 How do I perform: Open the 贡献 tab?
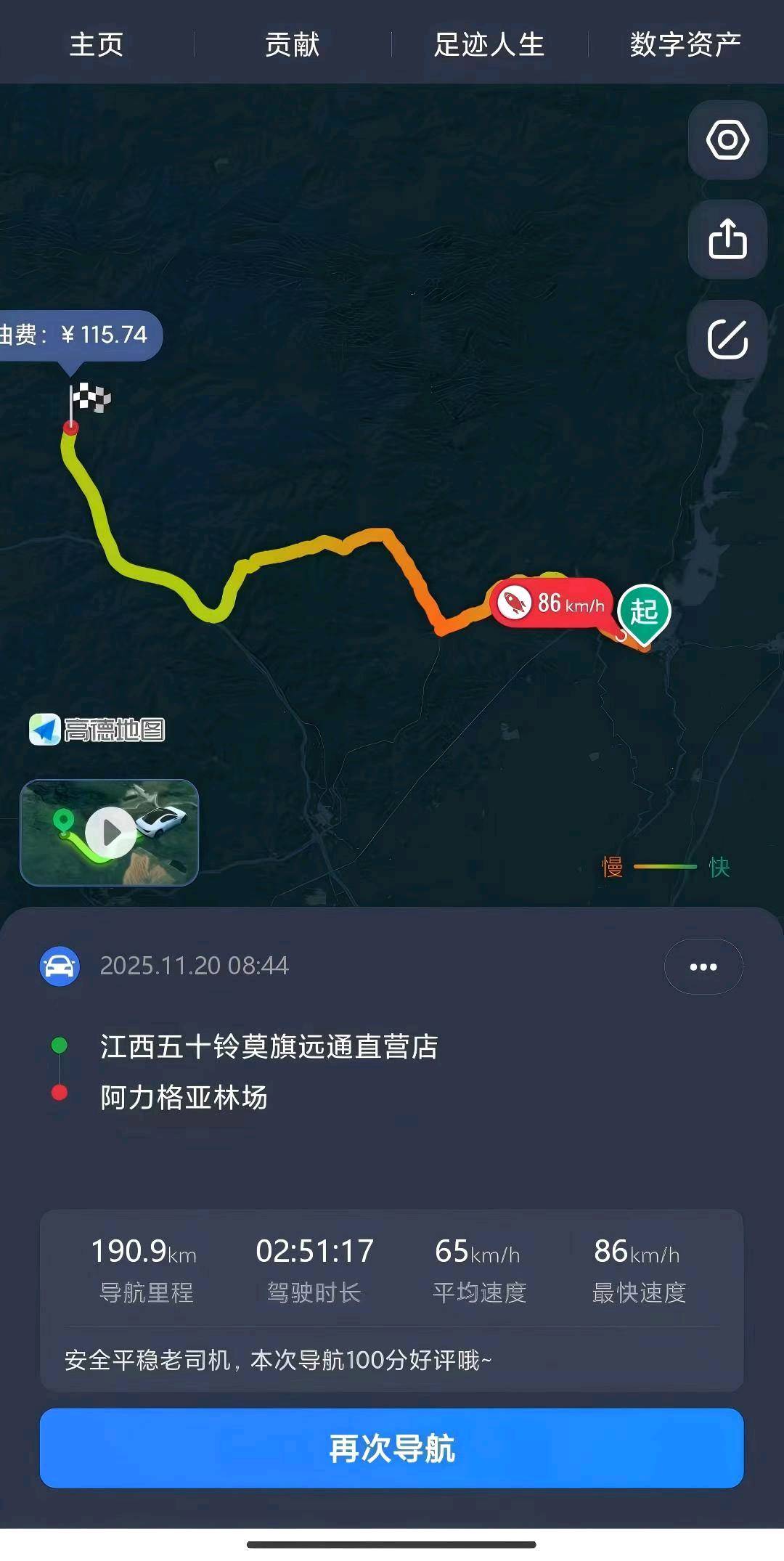(x=292, y=44)
